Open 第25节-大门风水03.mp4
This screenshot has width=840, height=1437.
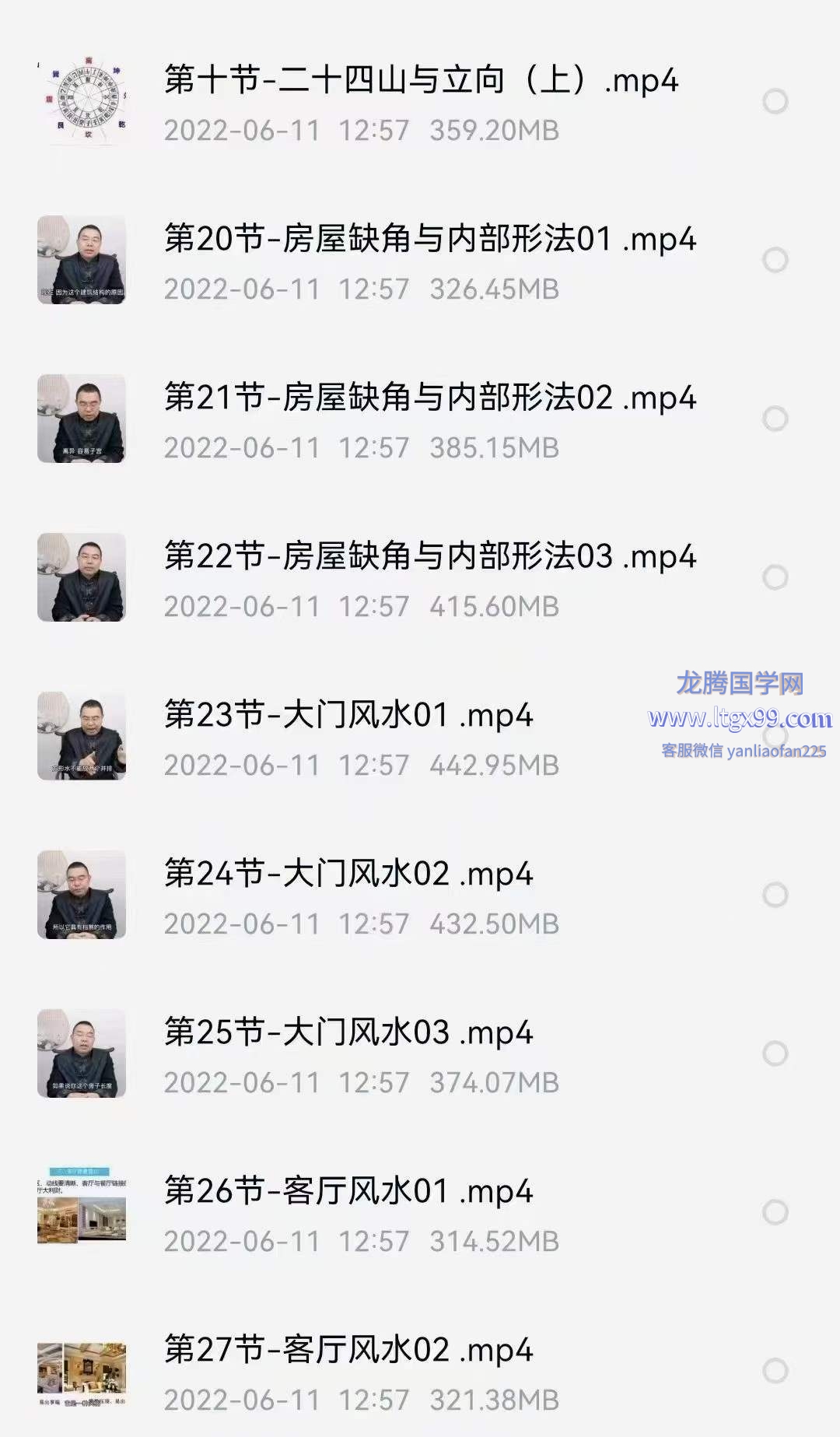pyautogui.click(x=348, y=1033)
